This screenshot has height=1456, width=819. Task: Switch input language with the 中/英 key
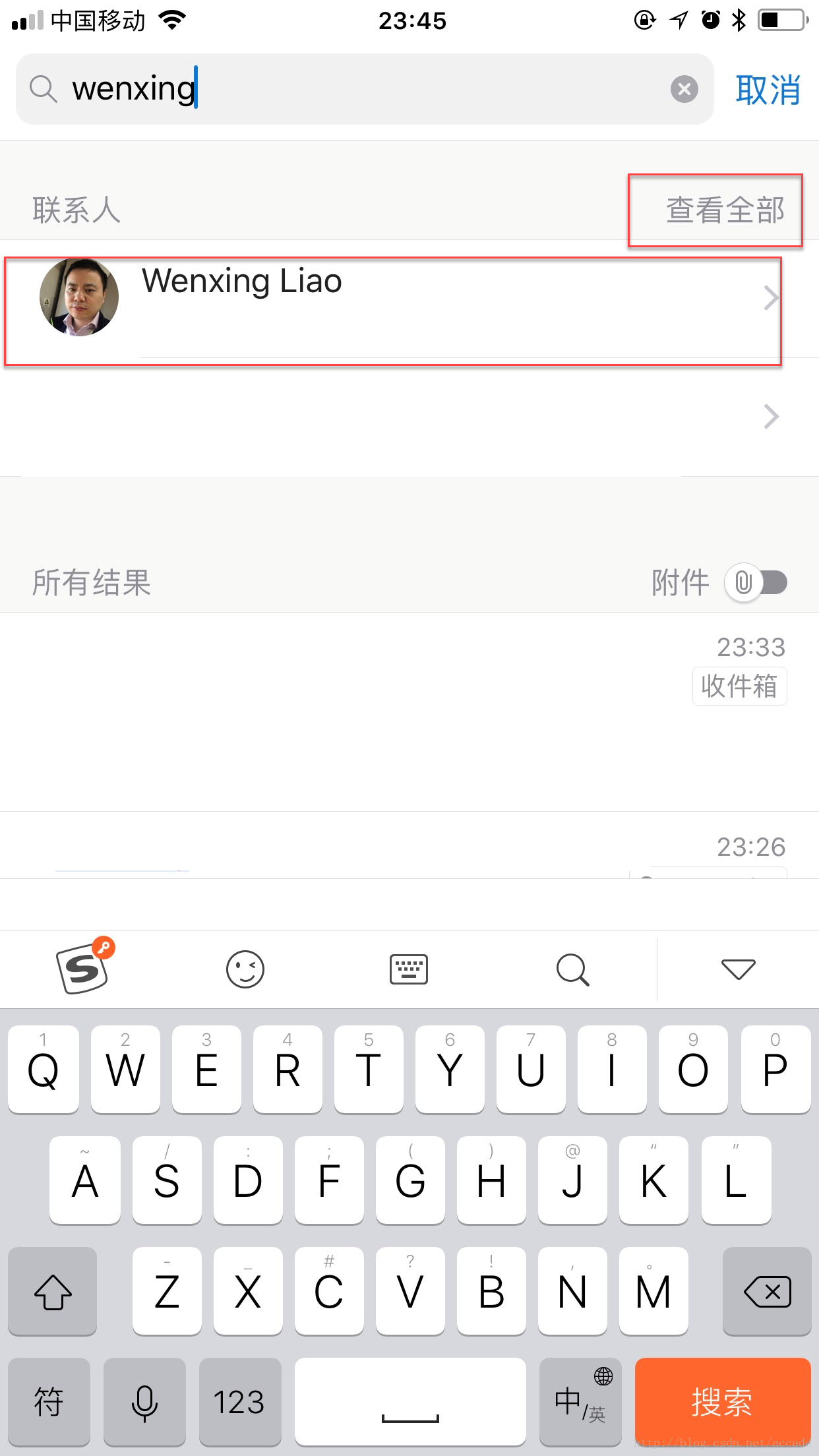580,1401
